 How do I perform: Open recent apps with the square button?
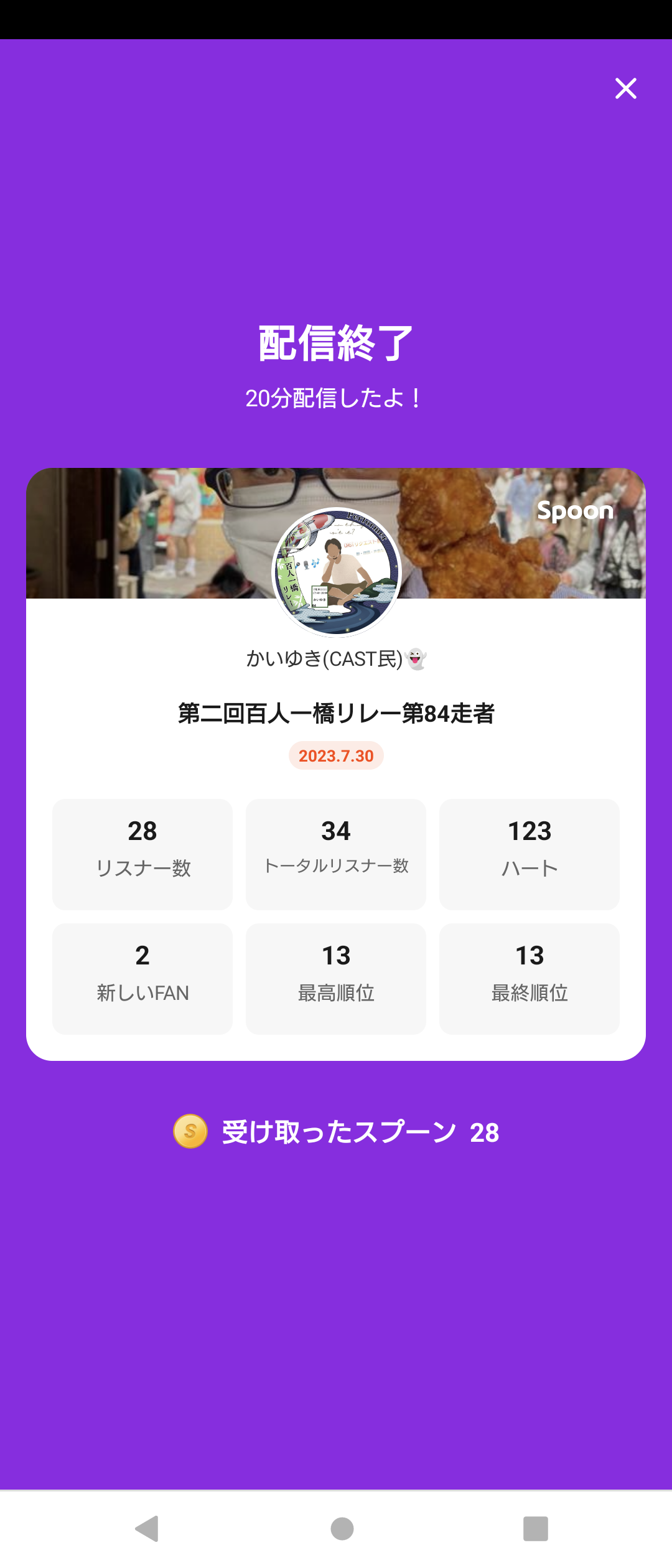[x=535, y=1528]
